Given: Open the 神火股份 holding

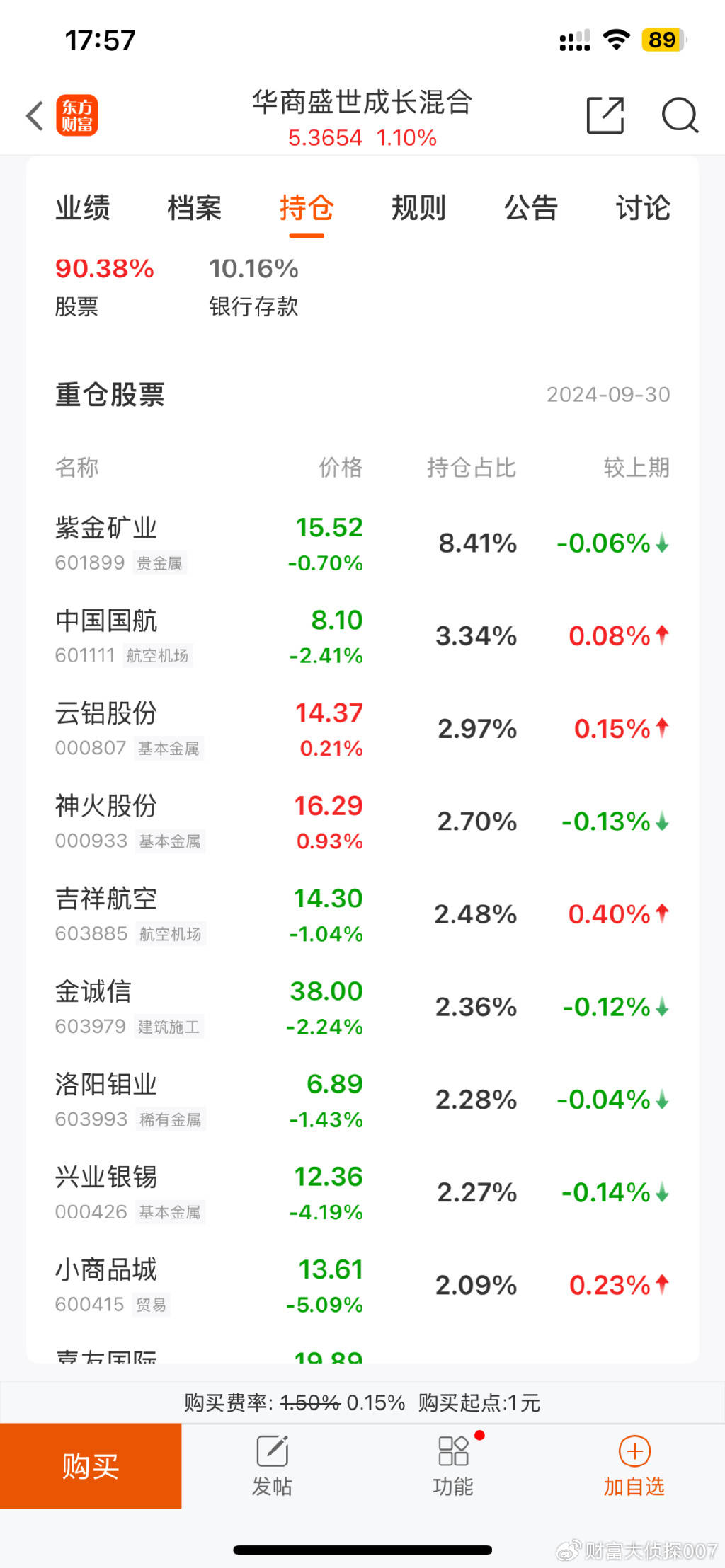Looking at the screenshot, I should pos(362,822).
